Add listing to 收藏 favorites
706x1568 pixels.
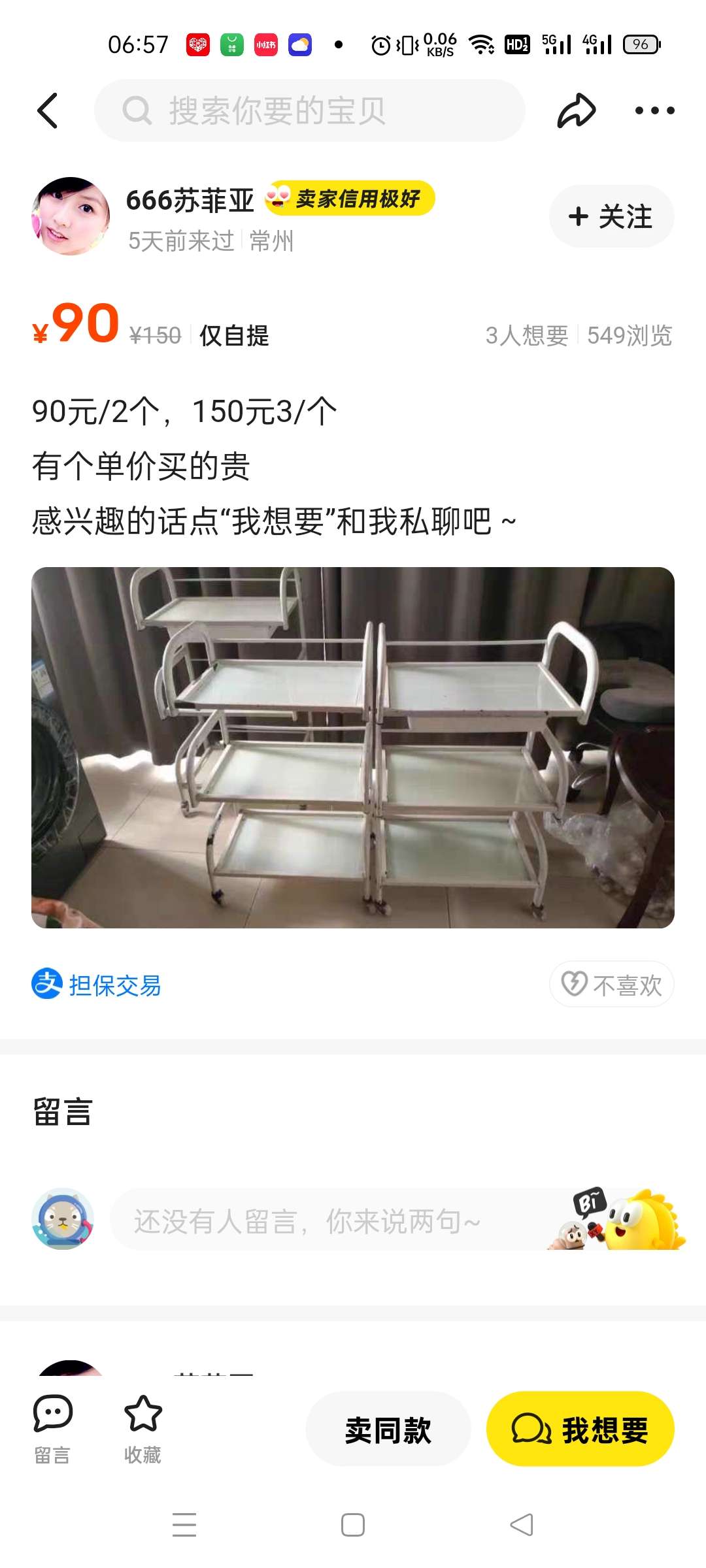tap(143, 1428)
